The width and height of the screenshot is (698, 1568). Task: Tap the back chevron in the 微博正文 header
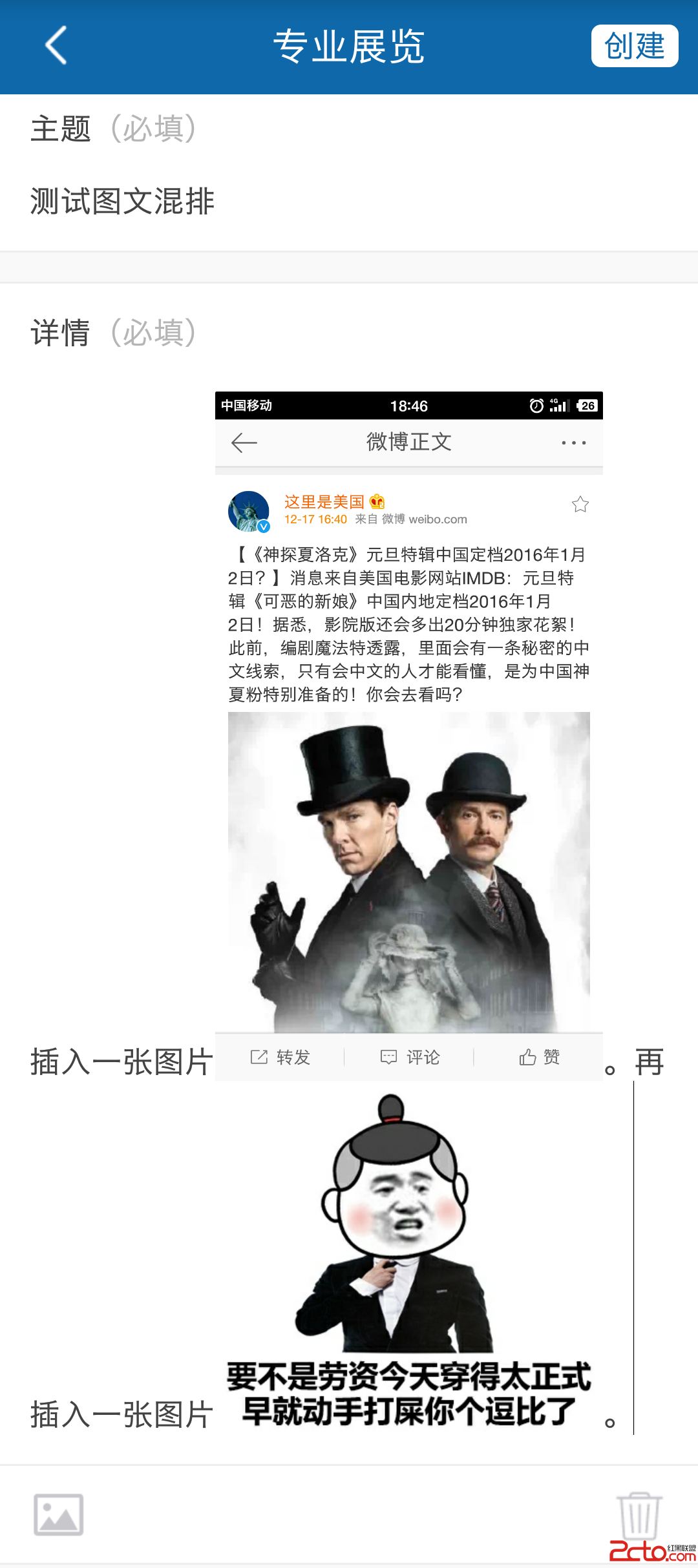click(244, 443)
